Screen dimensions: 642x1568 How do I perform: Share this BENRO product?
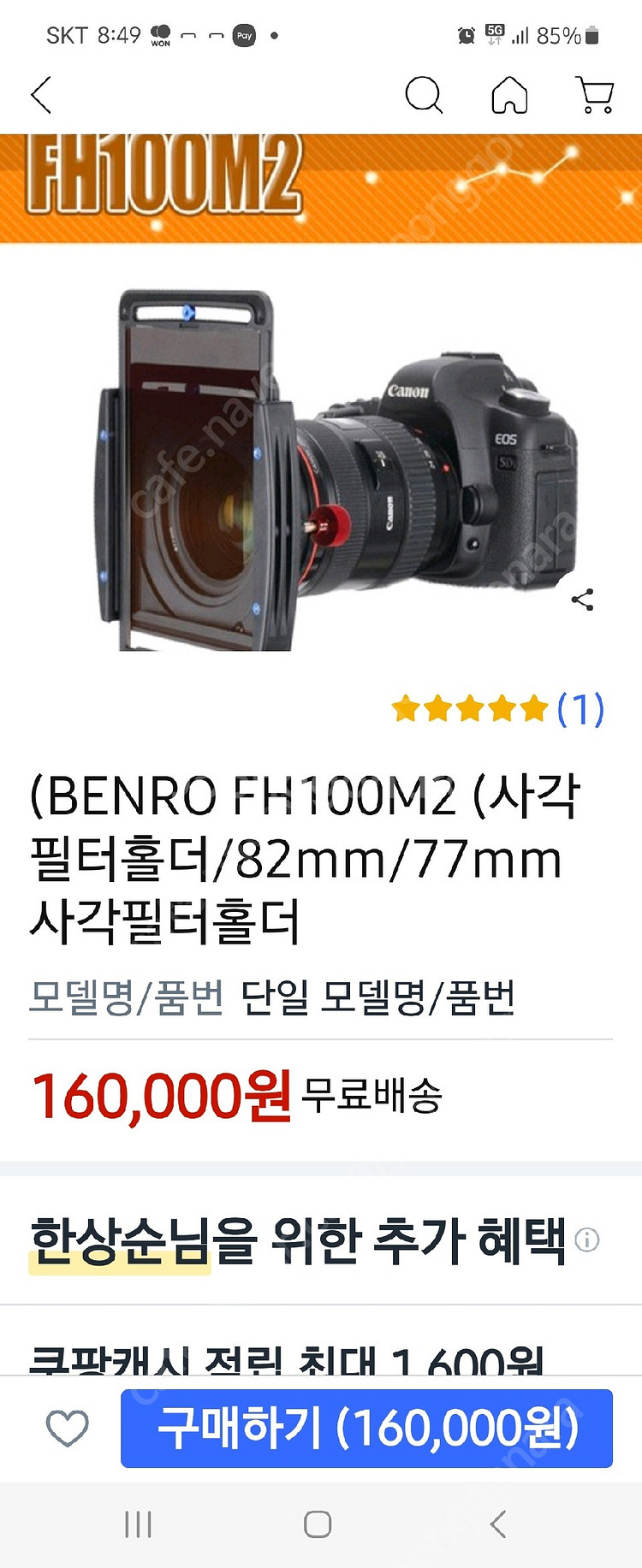click(x=582, y=600)
